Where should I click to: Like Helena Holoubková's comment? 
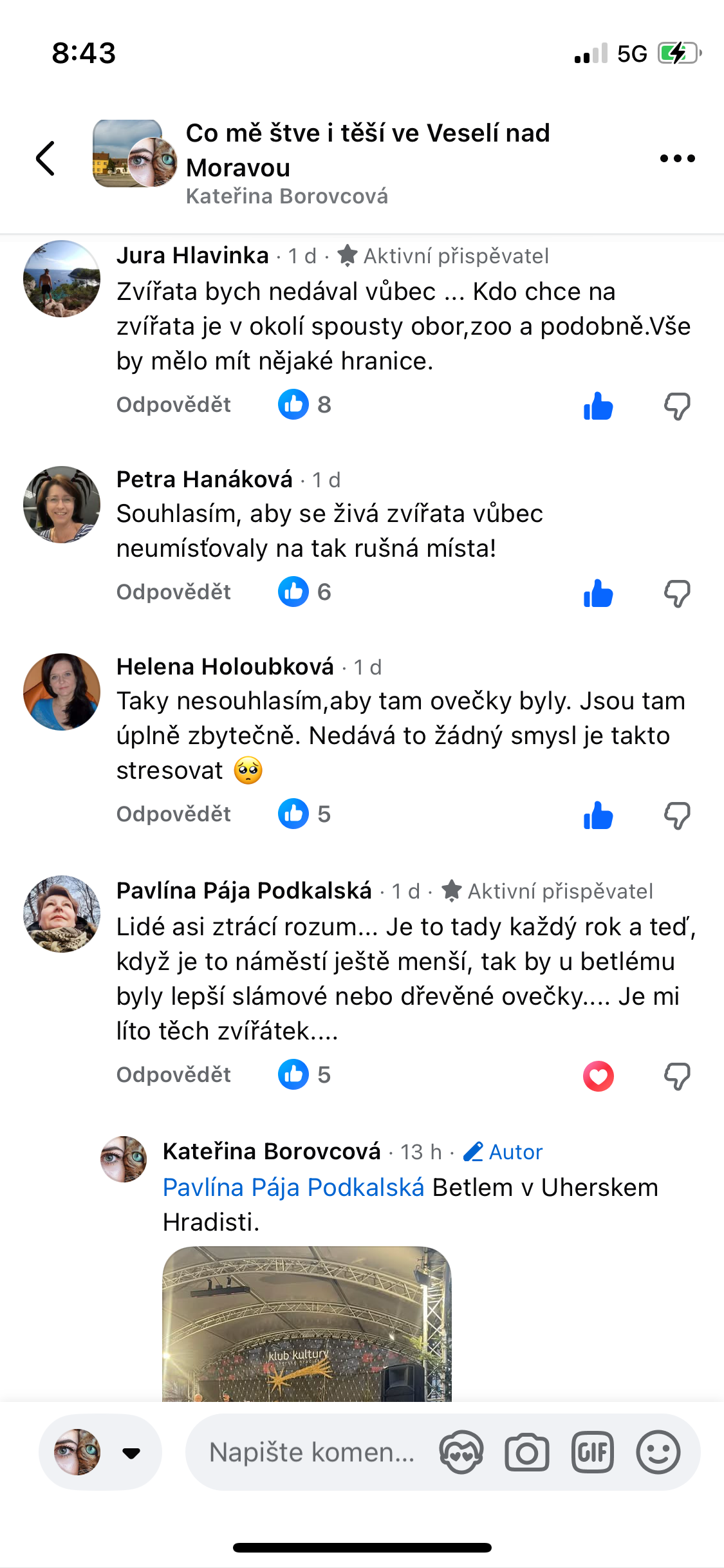click(598, 816)
